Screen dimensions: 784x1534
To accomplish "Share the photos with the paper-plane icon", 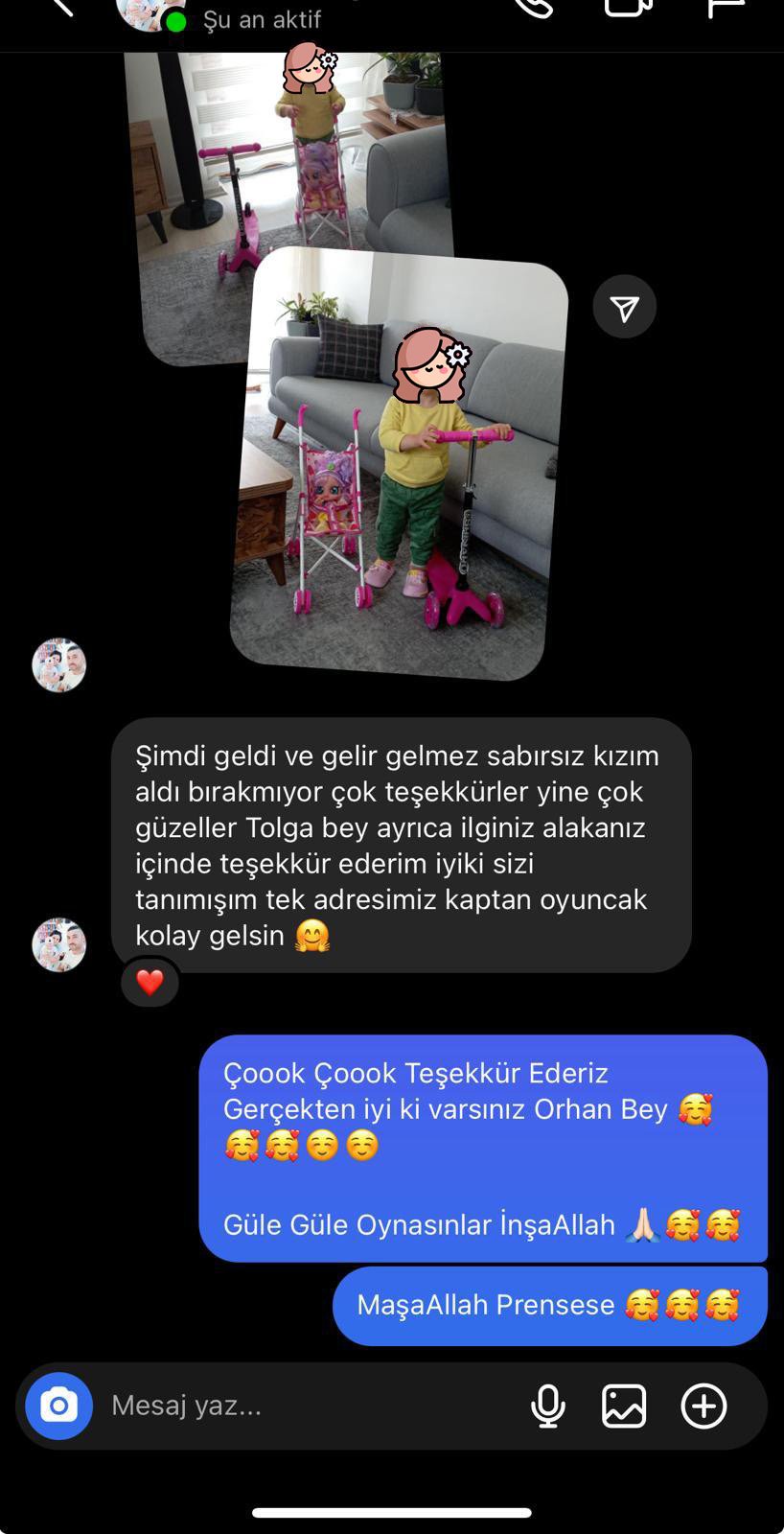I will click(624, 307).
